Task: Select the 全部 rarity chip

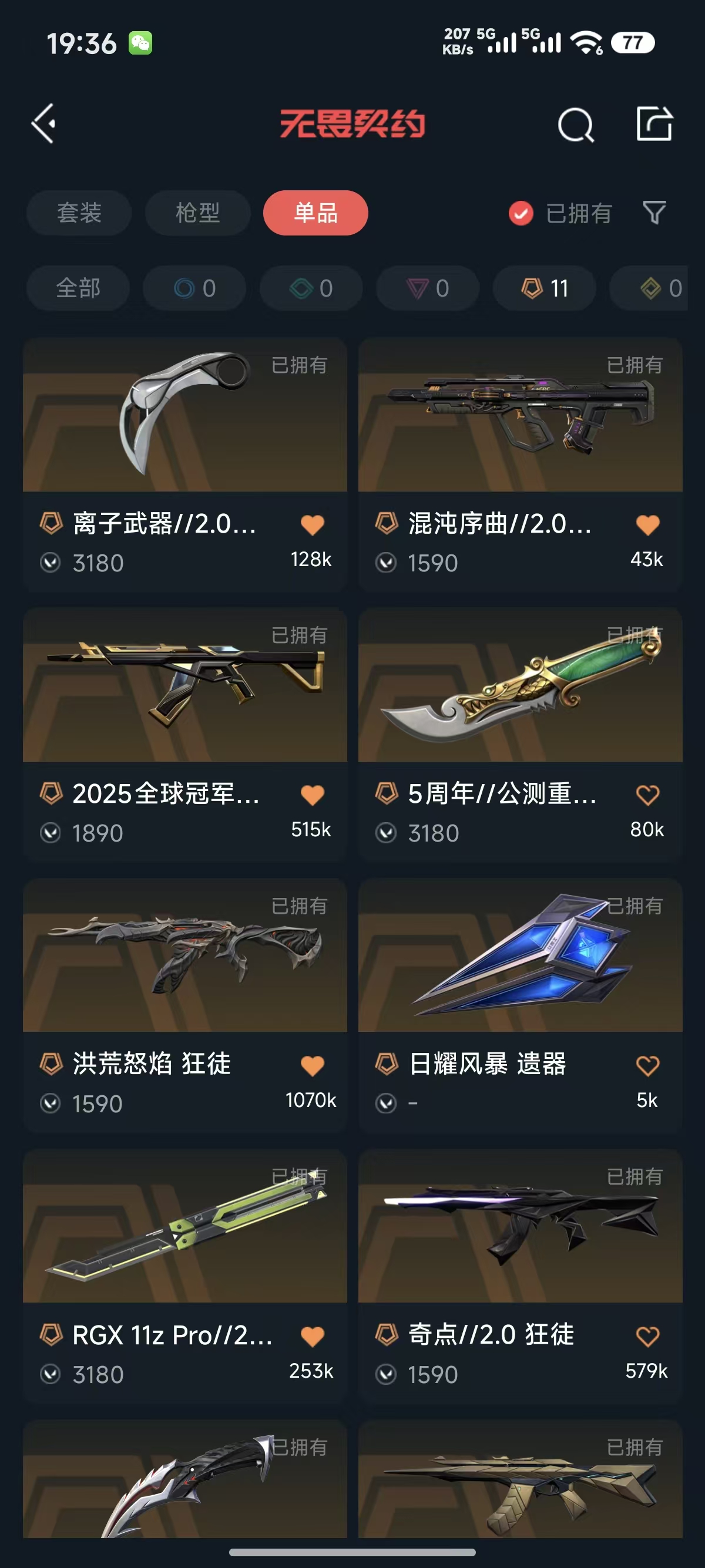Action: [78, 288]
